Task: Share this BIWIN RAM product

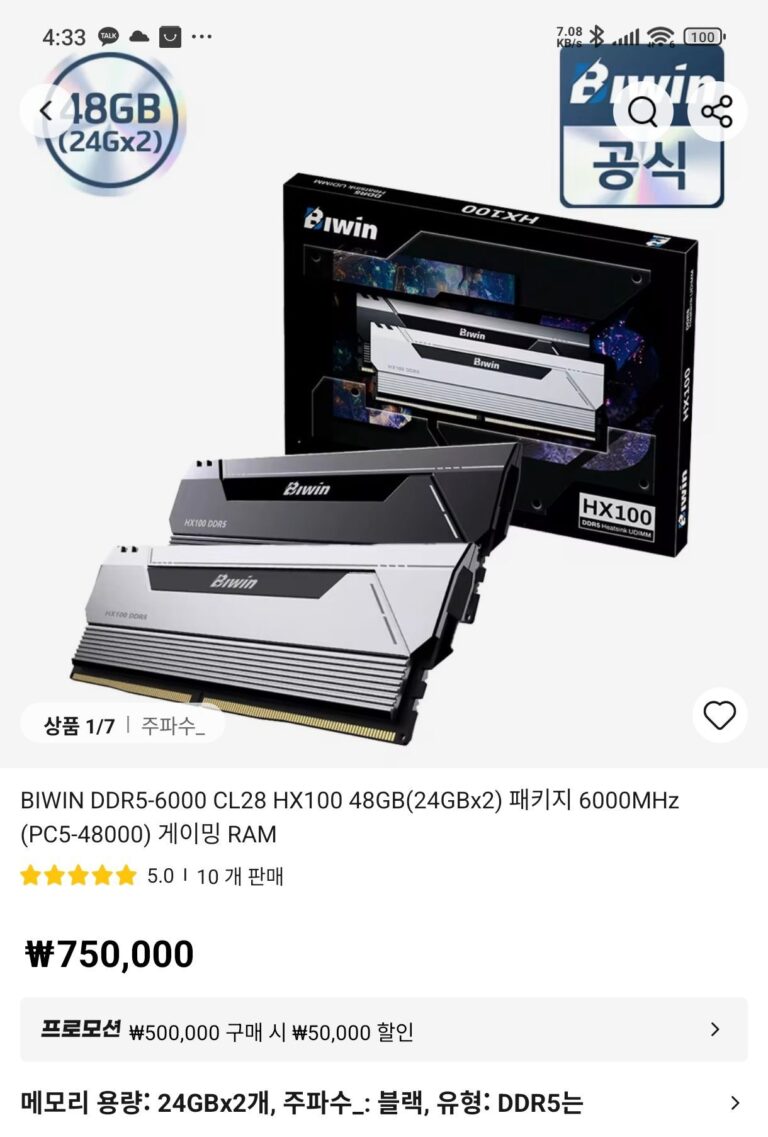Action: click(x=717, y=112)
